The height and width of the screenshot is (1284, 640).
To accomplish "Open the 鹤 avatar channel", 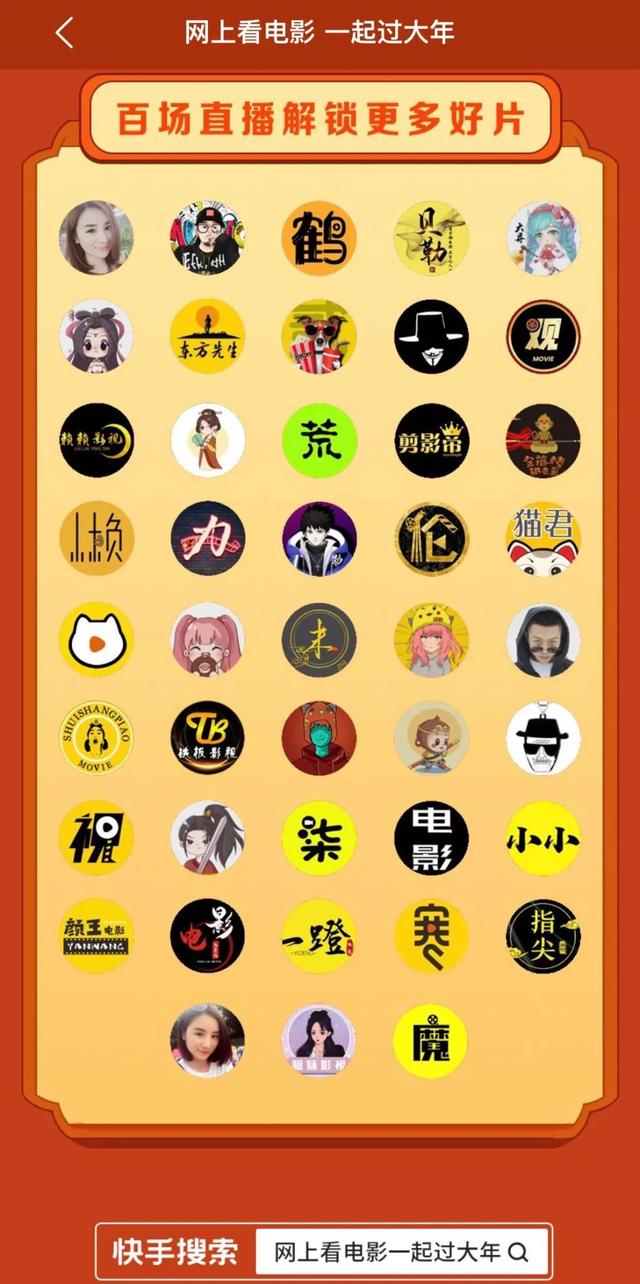I will click(319, 238).
